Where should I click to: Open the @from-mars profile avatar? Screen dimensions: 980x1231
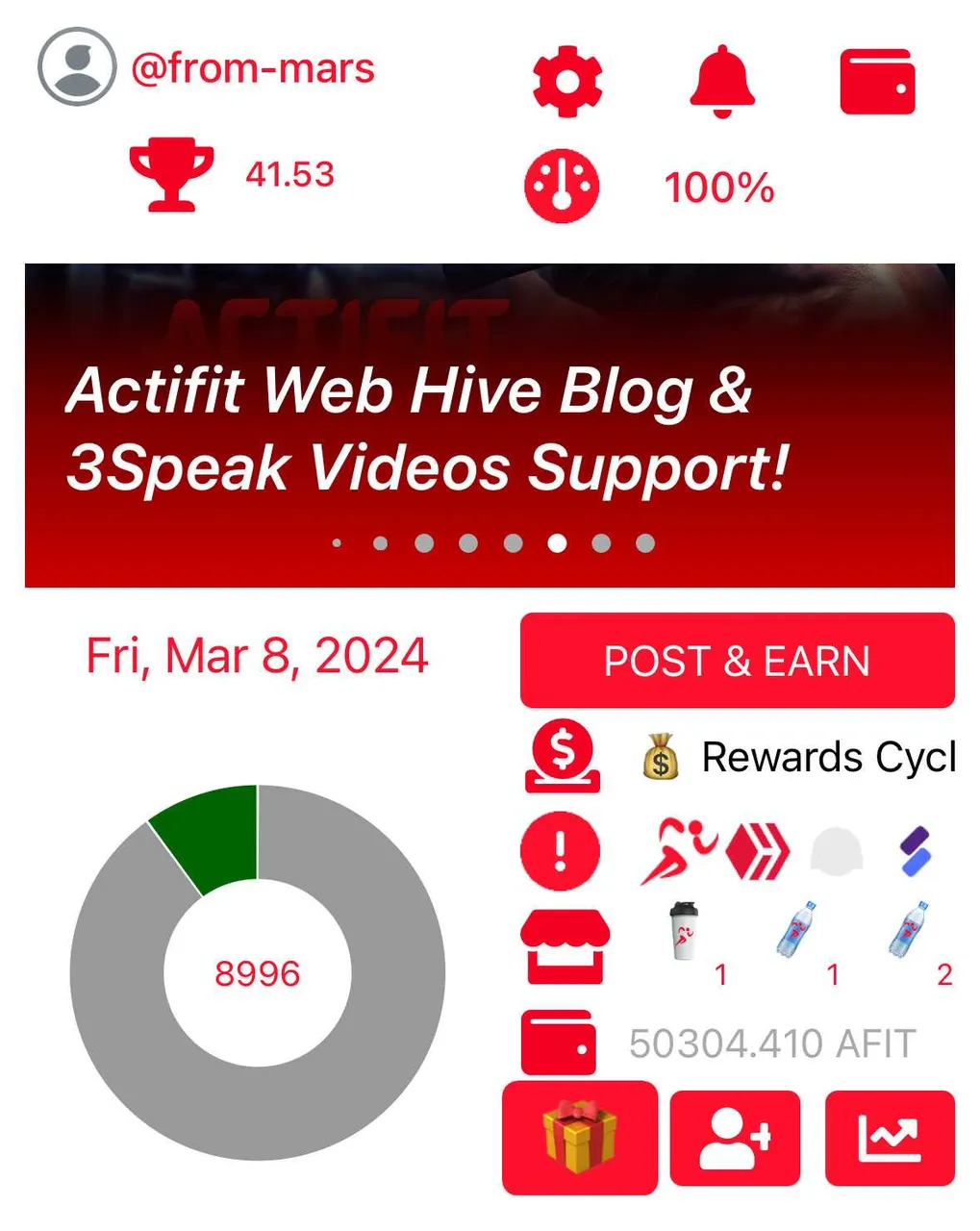[77, 67]
